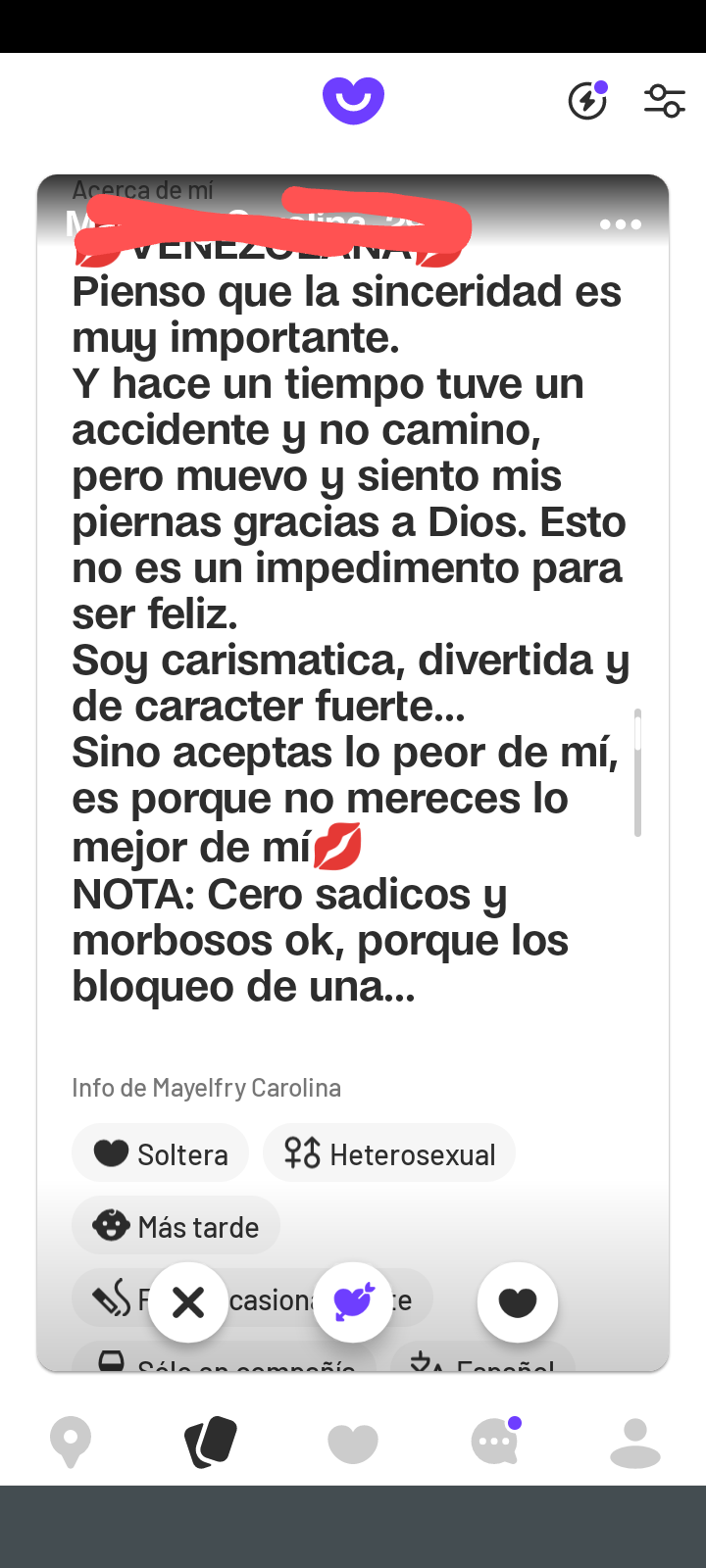Tap the Badoo heart logo
Viewport: 706px width, 1568px height.
pyautogui.click(x=353, y=99)
